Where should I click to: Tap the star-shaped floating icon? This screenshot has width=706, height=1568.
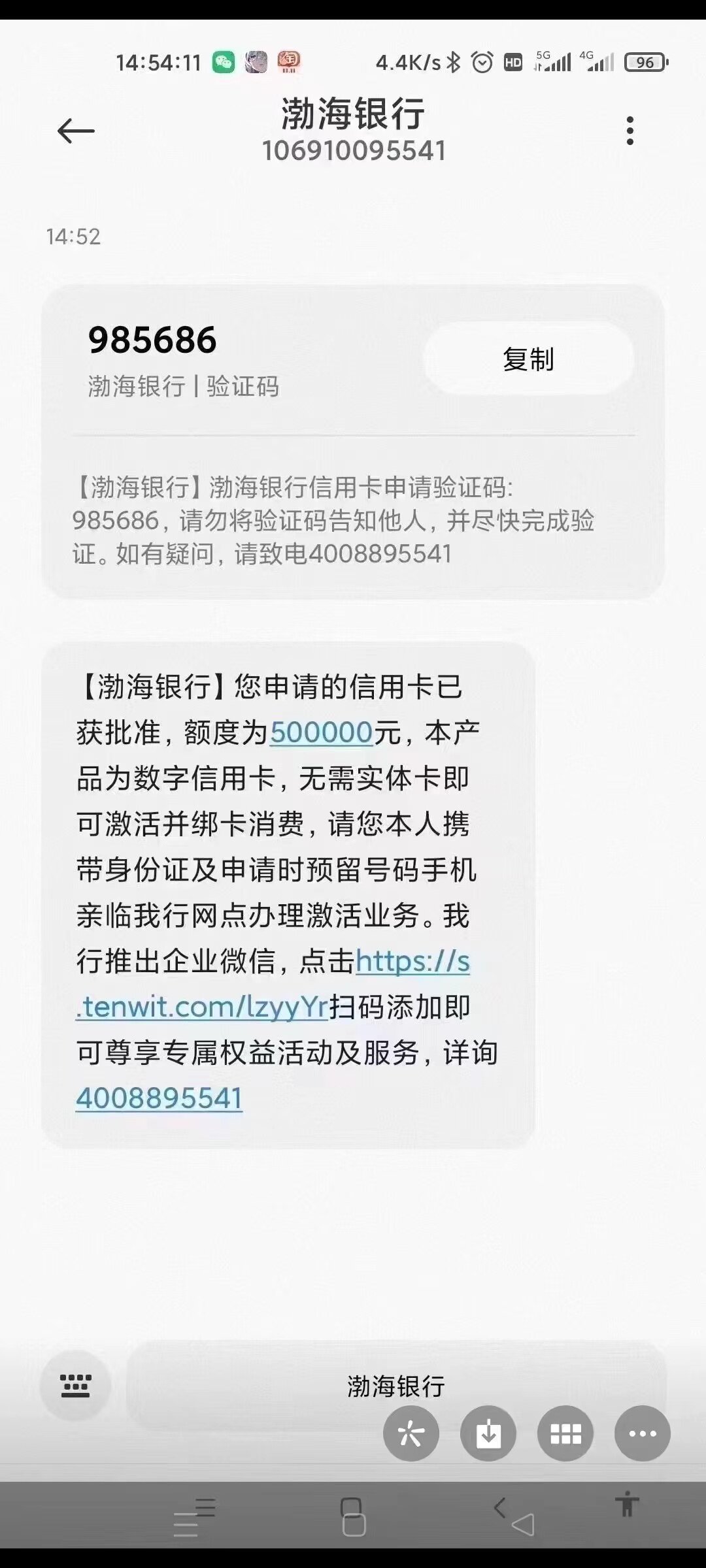[x=411, y=1433]
